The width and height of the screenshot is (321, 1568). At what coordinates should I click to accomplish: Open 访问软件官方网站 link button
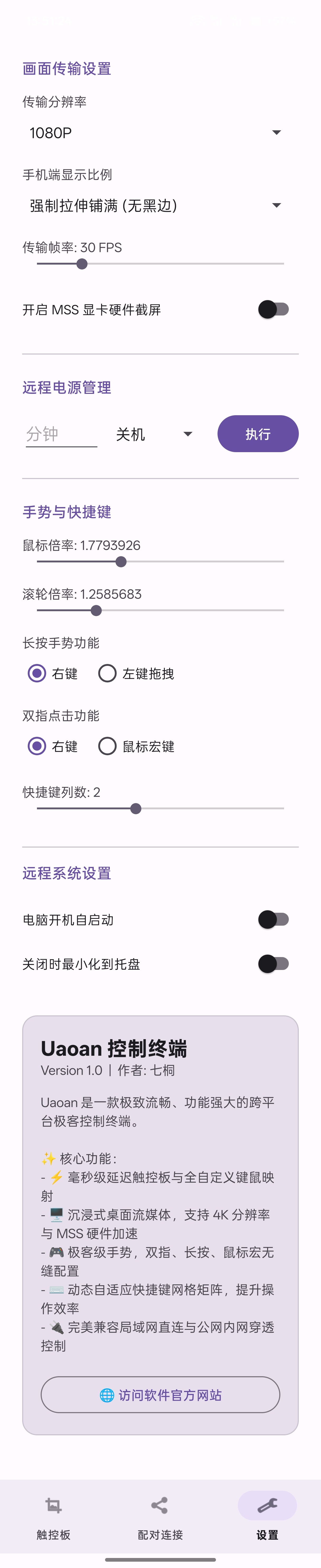tap(160, 1394)
